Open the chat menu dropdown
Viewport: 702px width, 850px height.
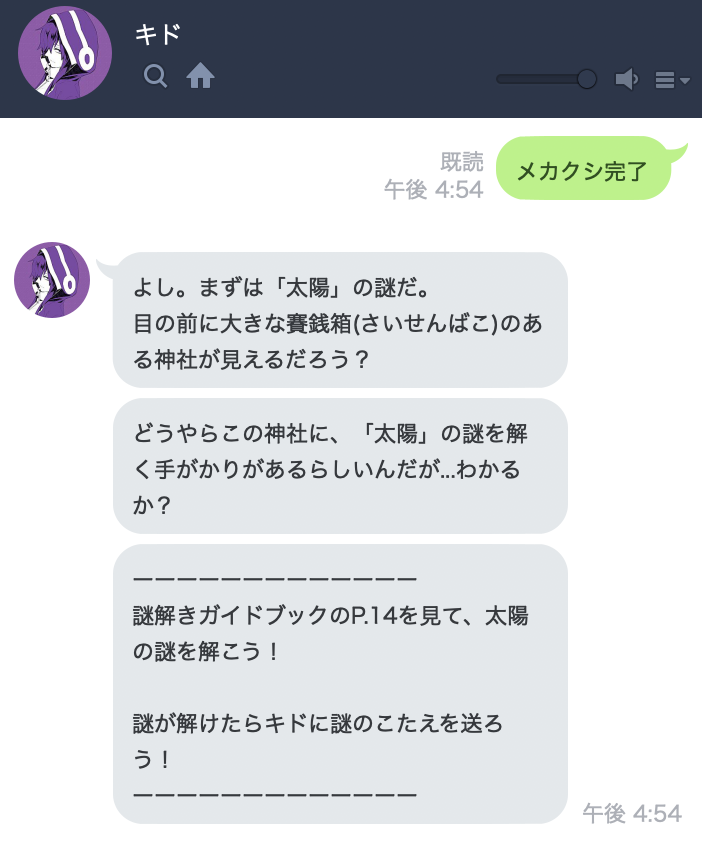tap(672, 80)
